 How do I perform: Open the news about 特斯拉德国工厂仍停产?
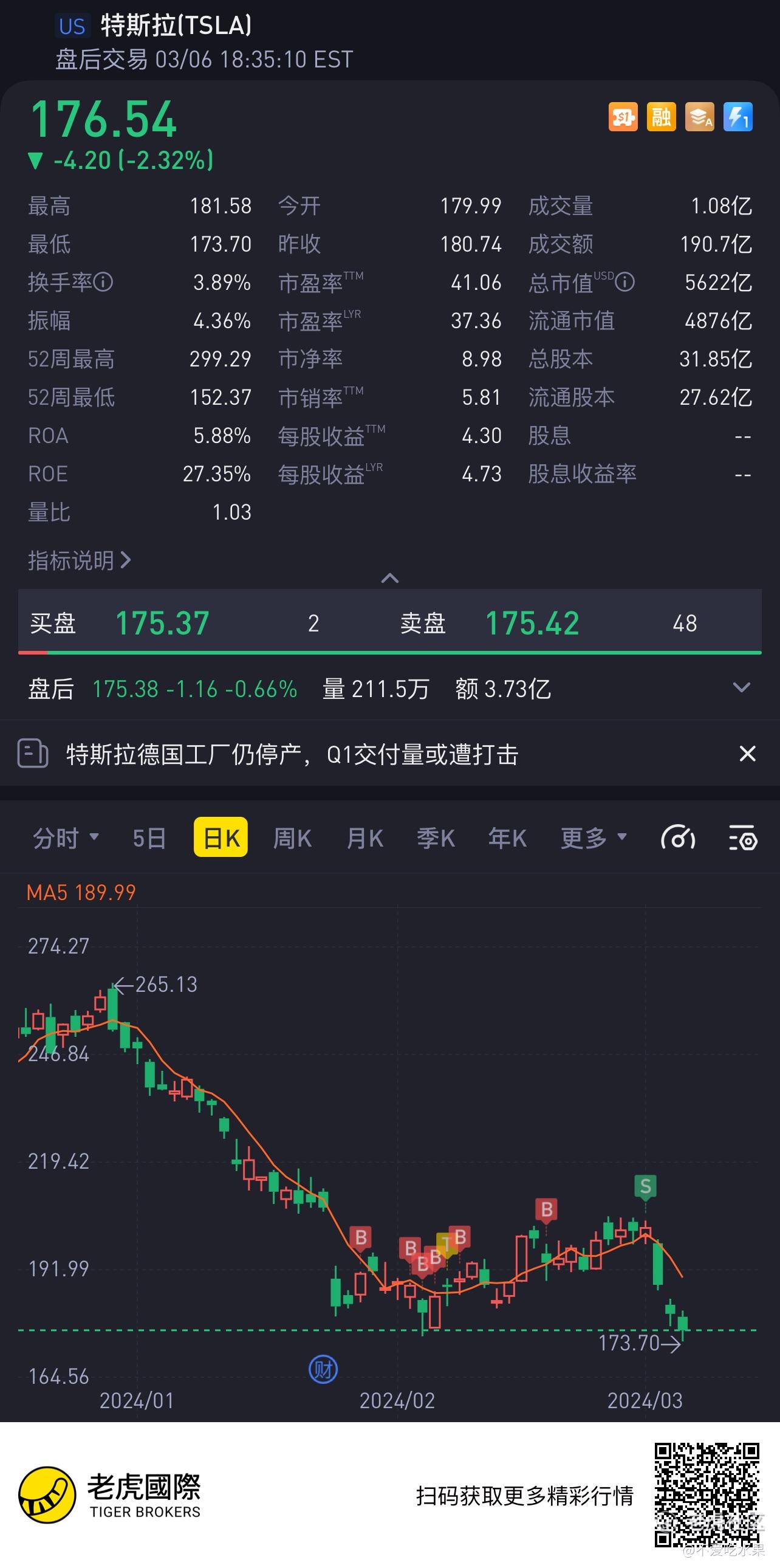(x=292, y=755)
